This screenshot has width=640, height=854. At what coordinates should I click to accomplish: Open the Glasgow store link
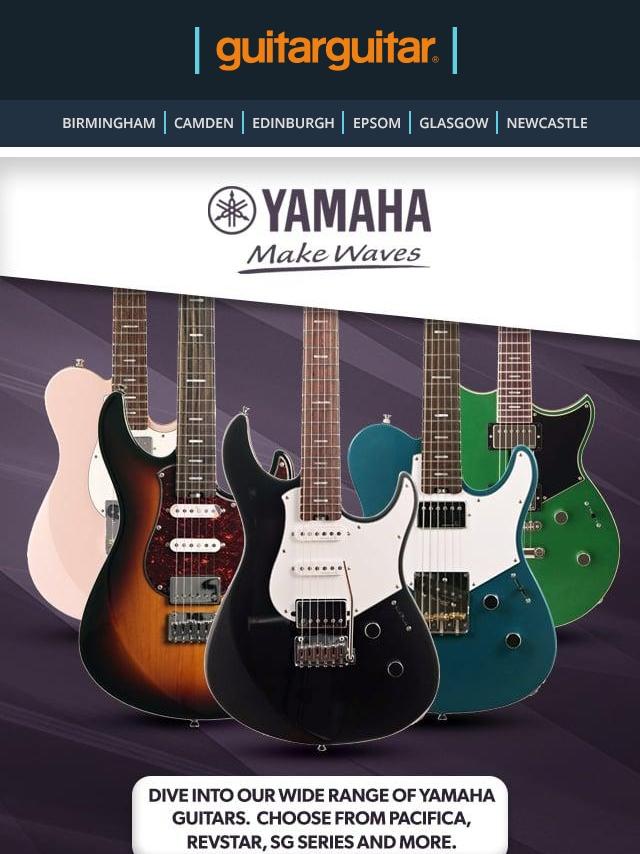coord(454,123)
